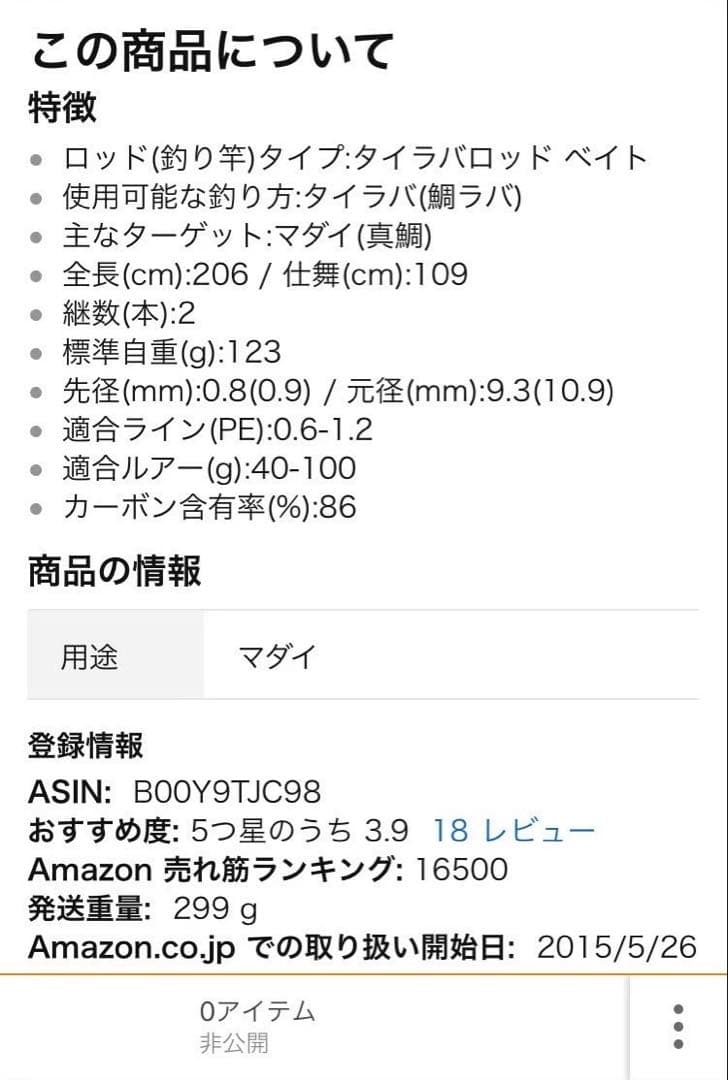Click the 5つ星のうち 3.9 rating text
The height and width of the screenshot is (1080, 728).
click(300, 829)
